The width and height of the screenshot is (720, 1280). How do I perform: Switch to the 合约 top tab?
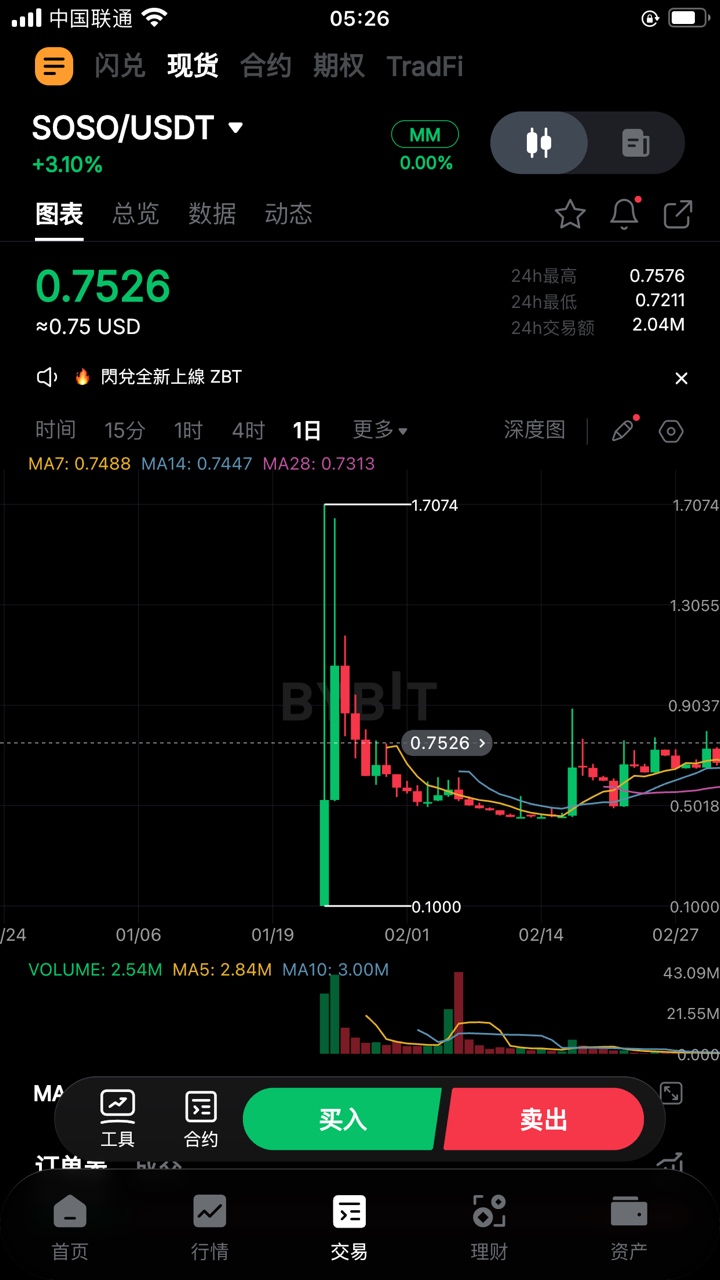(x=265, y=66)
